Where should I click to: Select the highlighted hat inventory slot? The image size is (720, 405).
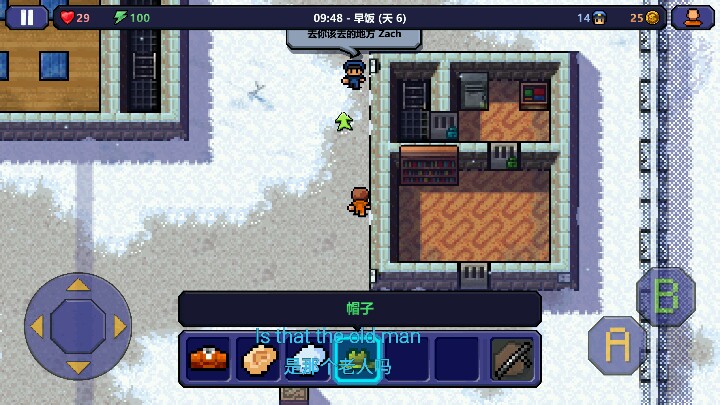click(357, 358)
